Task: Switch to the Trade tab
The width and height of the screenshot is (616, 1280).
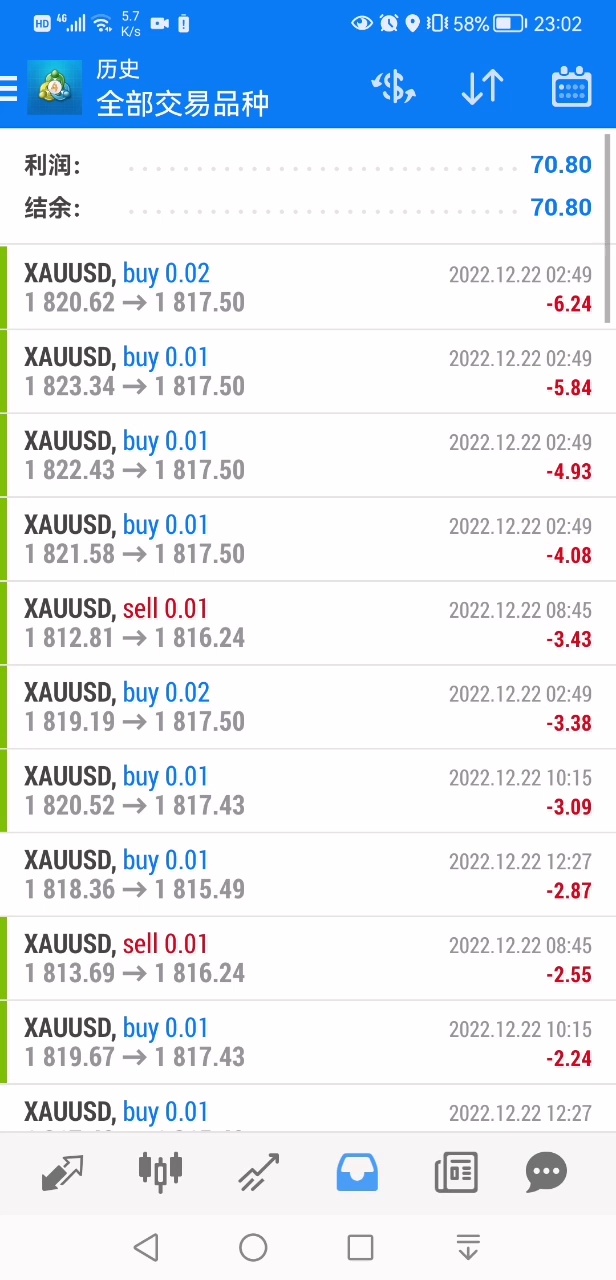Action: coord(258,1172)
